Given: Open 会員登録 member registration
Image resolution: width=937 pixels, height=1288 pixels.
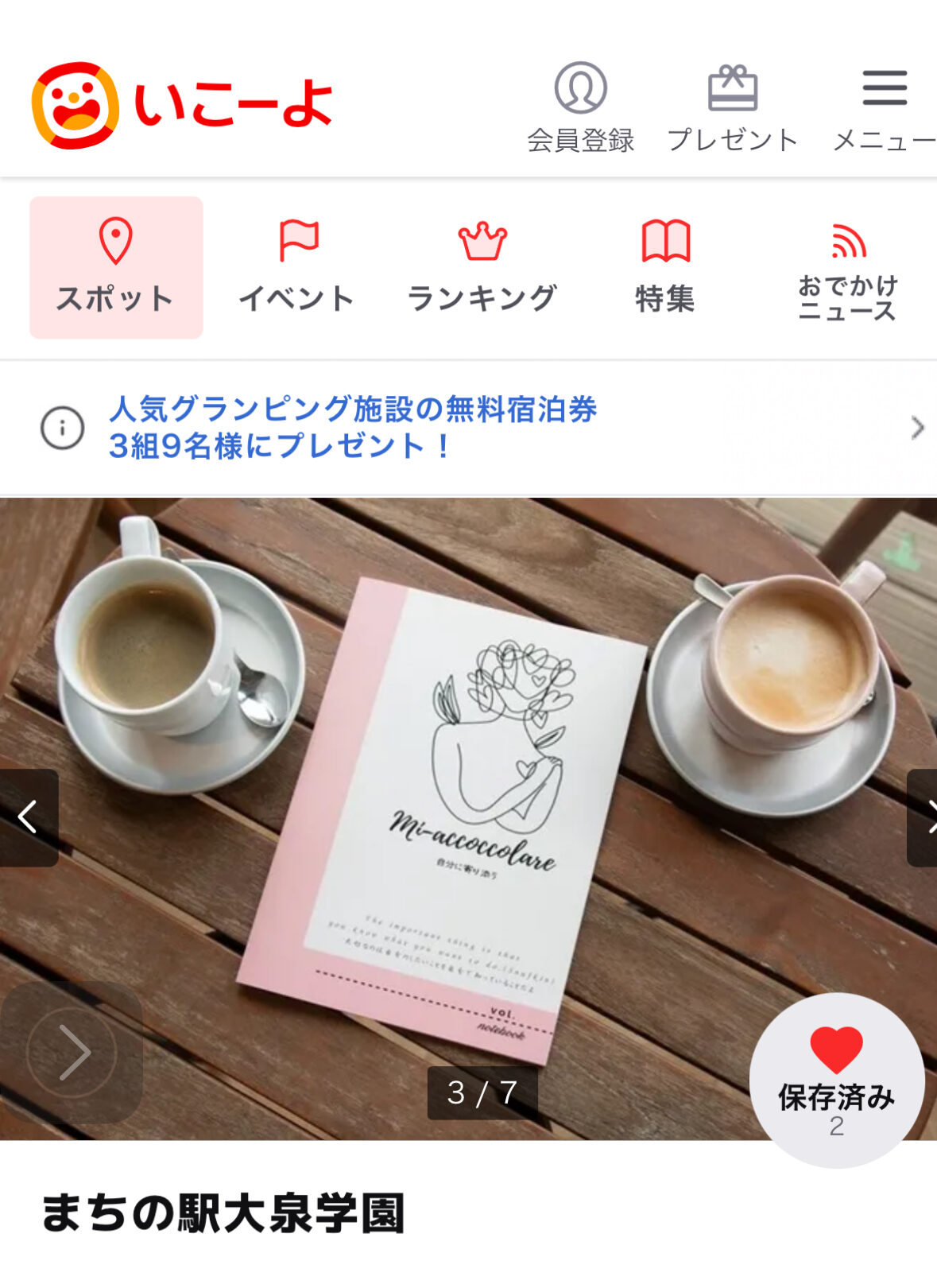Looking at the screenshot, I should point(580,107).
